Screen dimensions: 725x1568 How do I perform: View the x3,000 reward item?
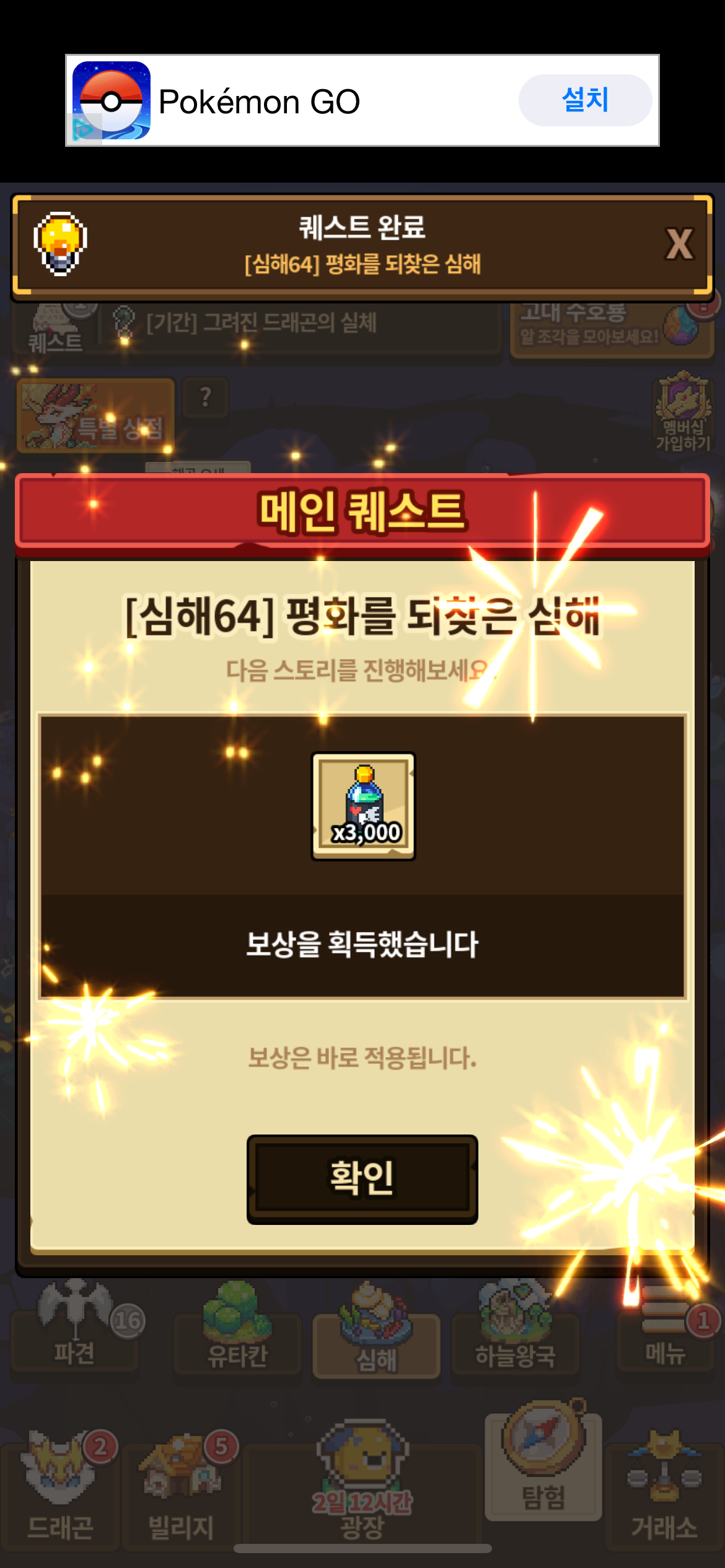point(363,806)
